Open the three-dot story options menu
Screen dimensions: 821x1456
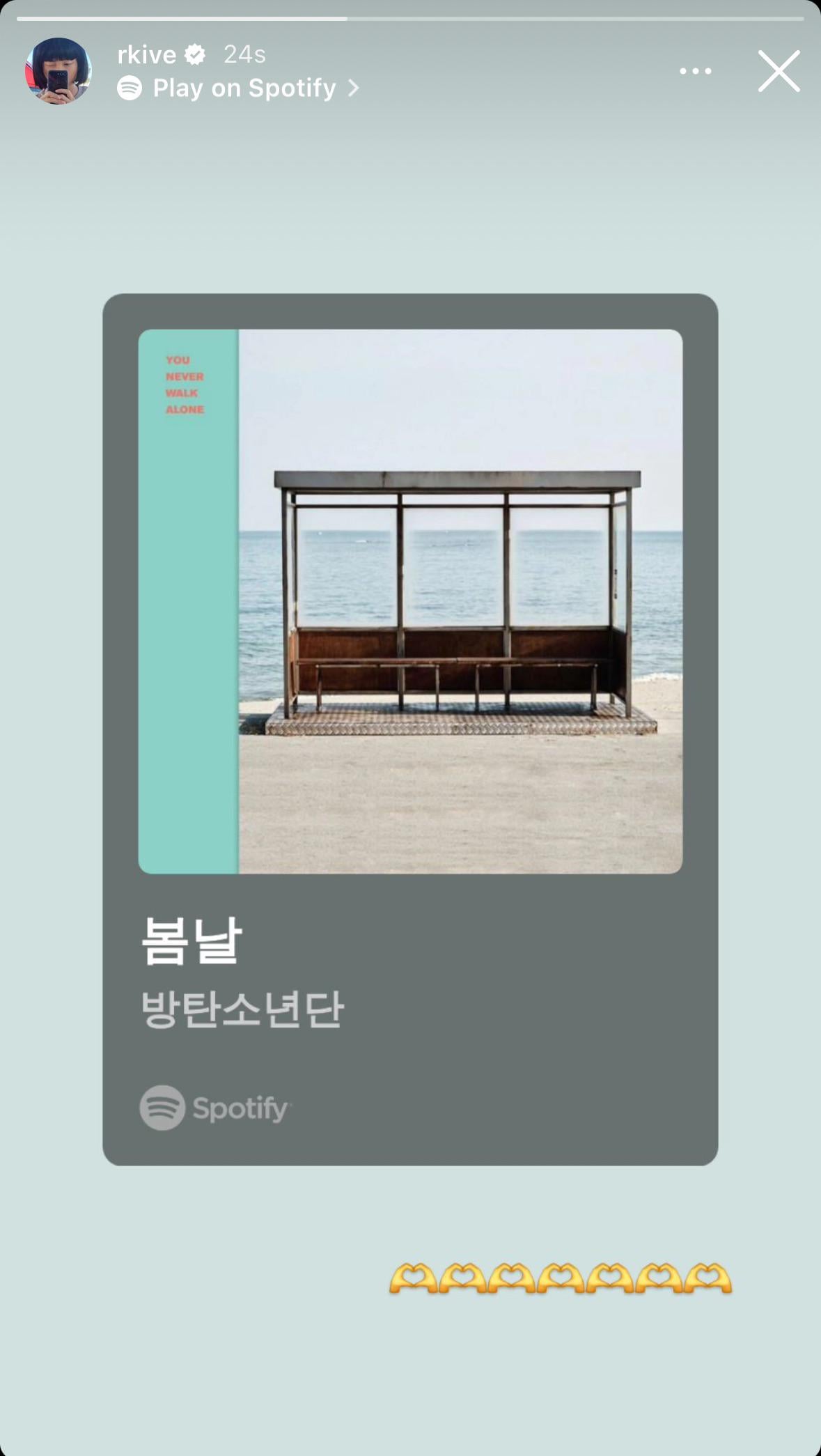(x=695, y=71)
